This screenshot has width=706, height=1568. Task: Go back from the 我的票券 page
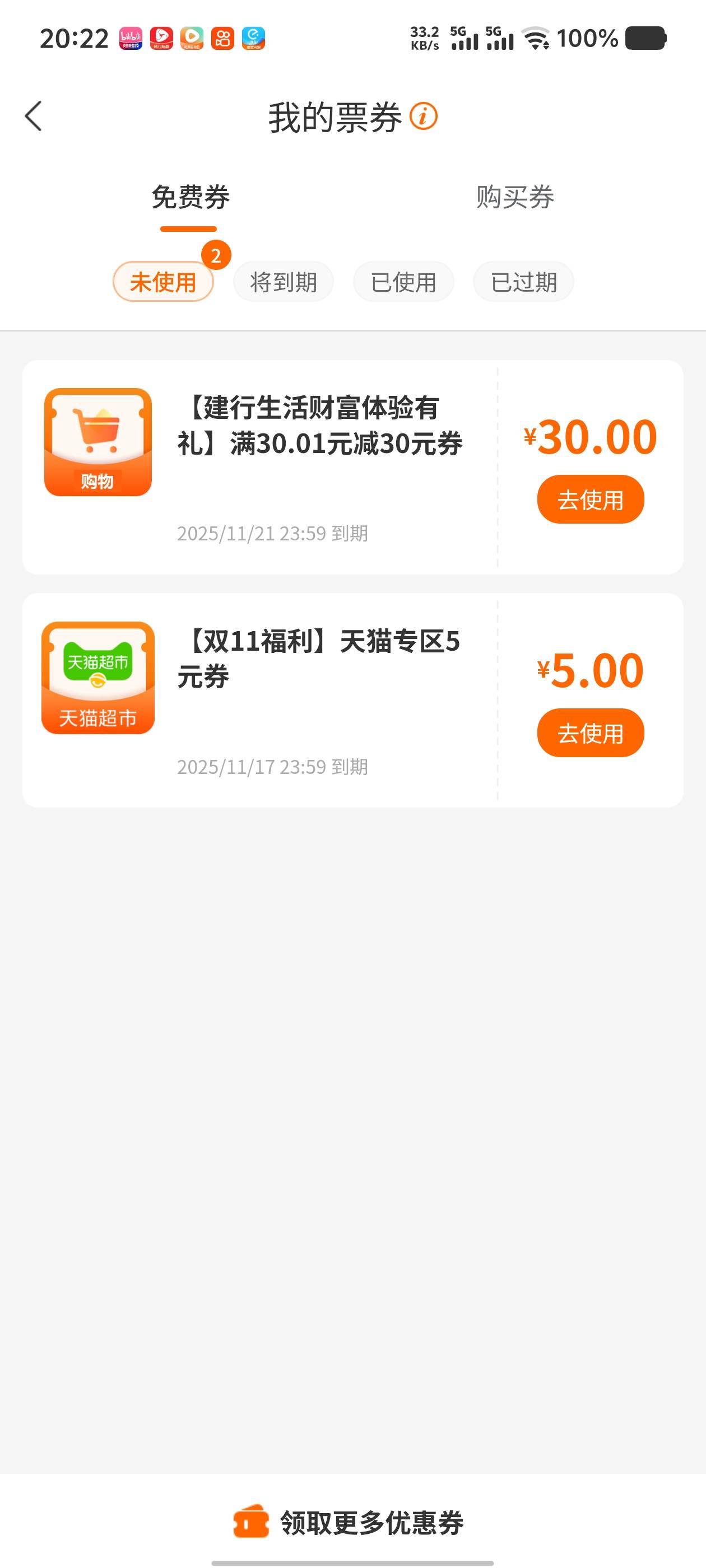pos(34,116)
